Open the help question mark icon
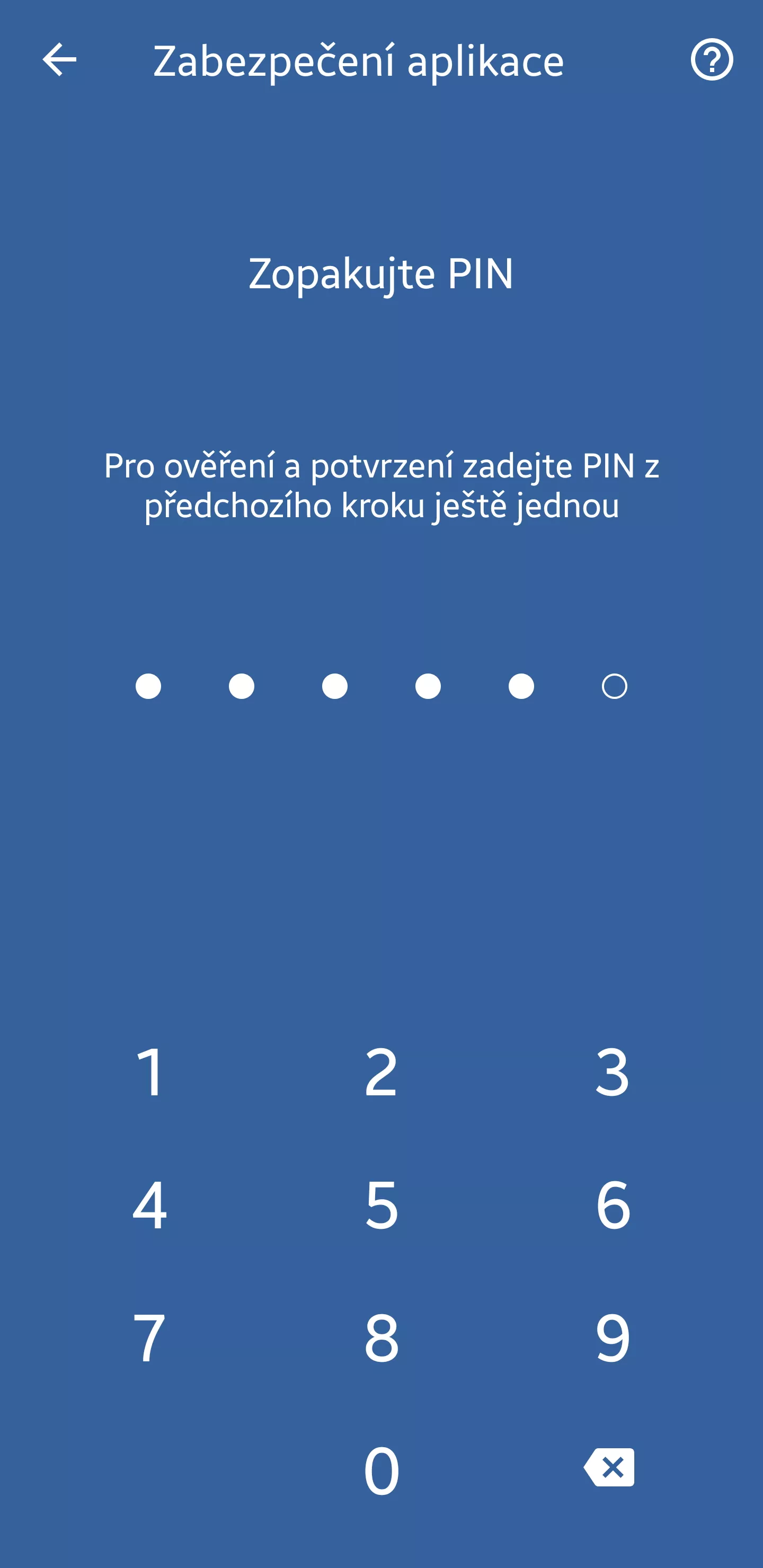763x1568 pixels. 711,60
